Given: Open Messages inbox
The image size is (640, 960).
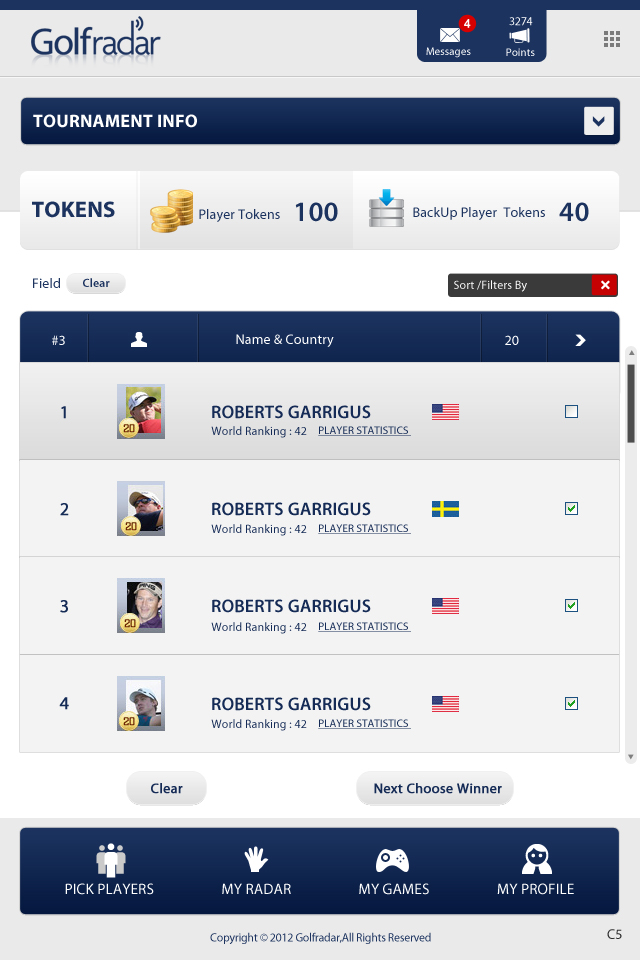Looking at the screenshot, I should (x=448, y=38).
